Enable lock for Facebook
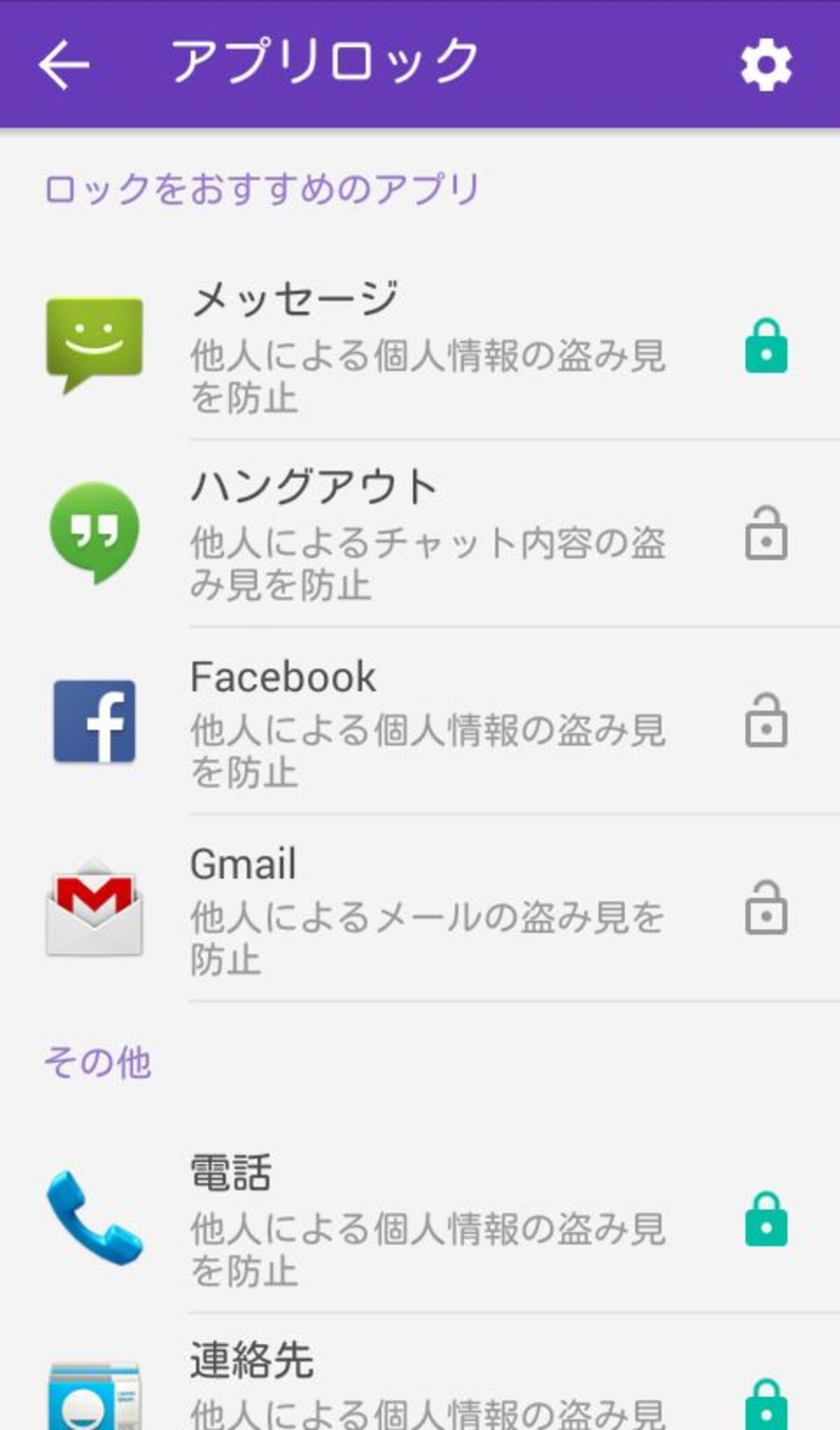Viewport: 840px width, 1430px height. point(766,721)
